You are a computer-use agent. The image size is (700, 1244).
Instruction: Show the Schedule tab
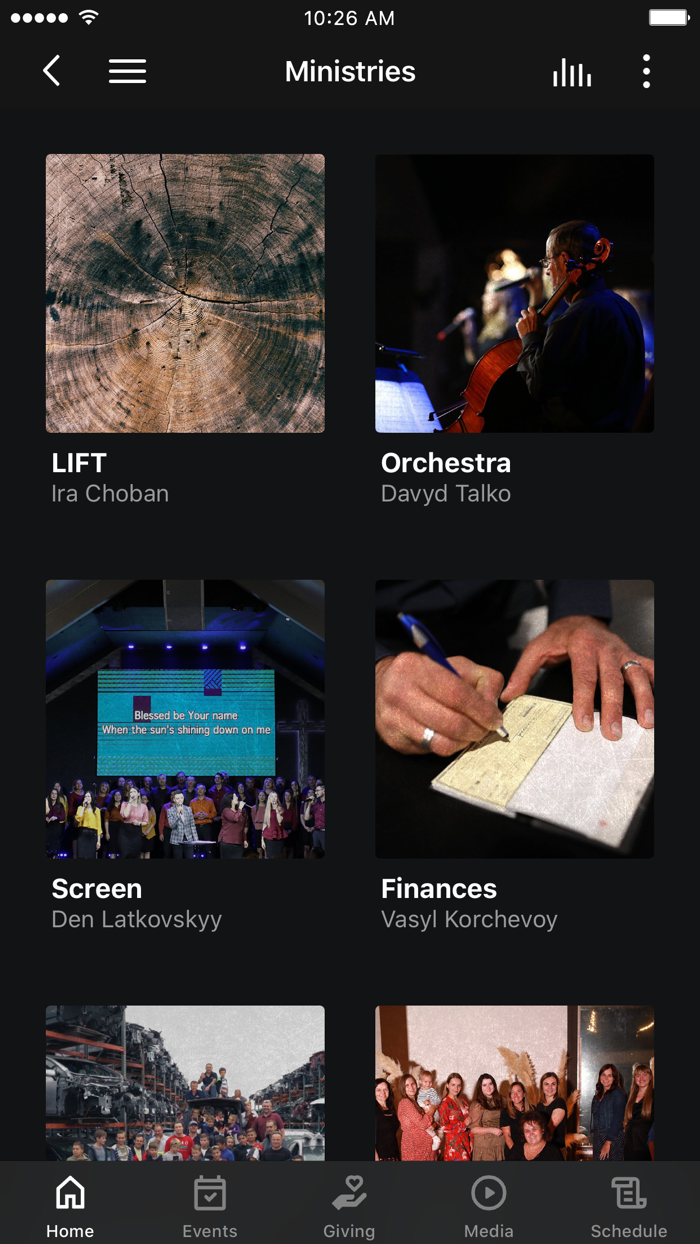tap(629, 1206)
